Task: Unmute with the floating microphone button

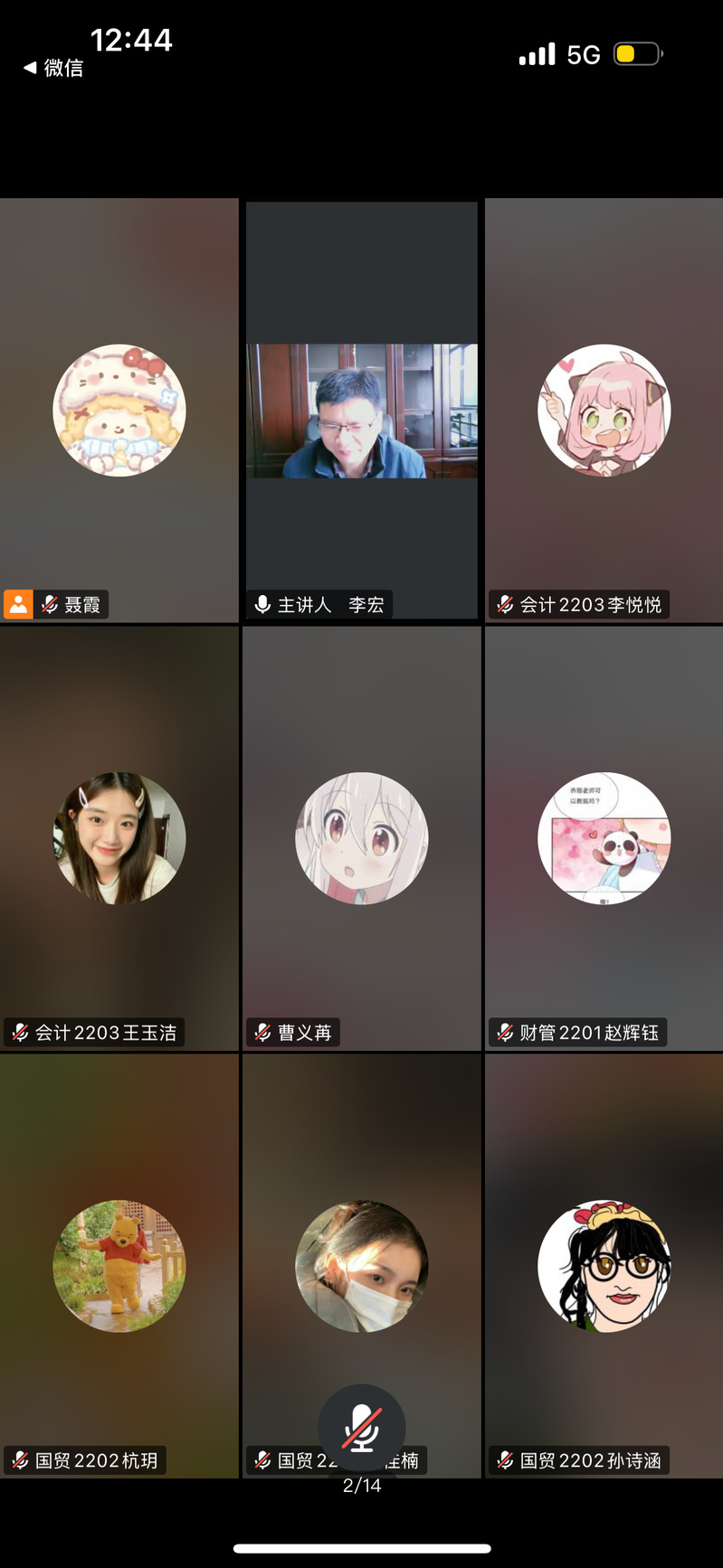Action: (x=361, y=1427)
